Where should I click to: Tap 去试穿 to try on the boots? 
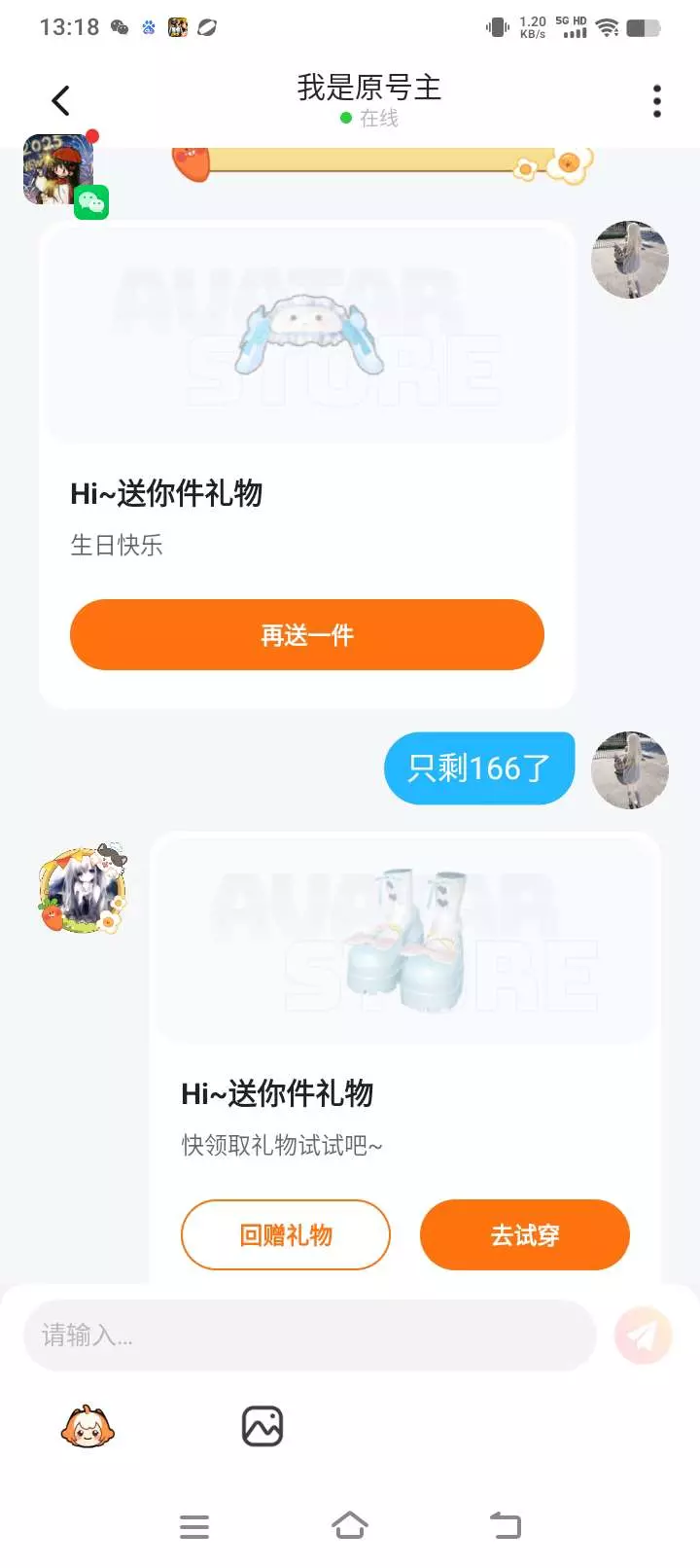pyautogui.click(x=525, y=1234)
